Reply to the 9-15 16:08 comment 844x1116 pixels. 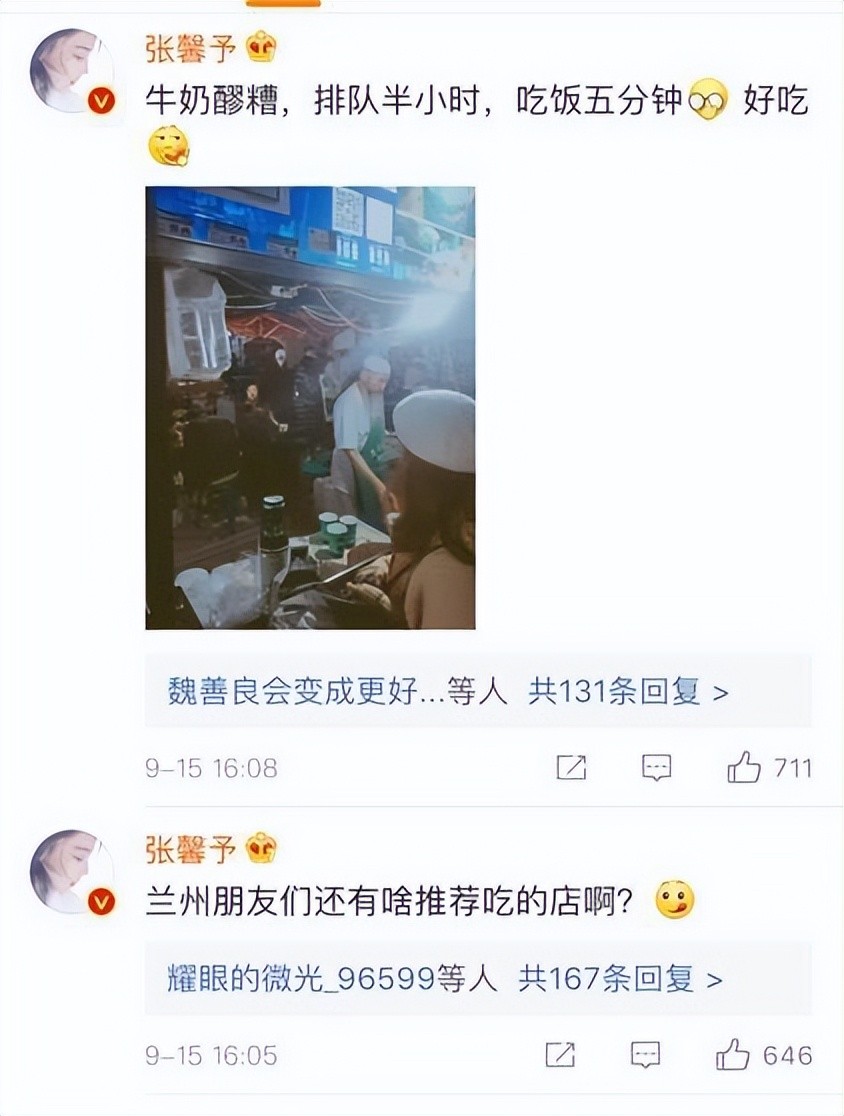tap(656, 768)
